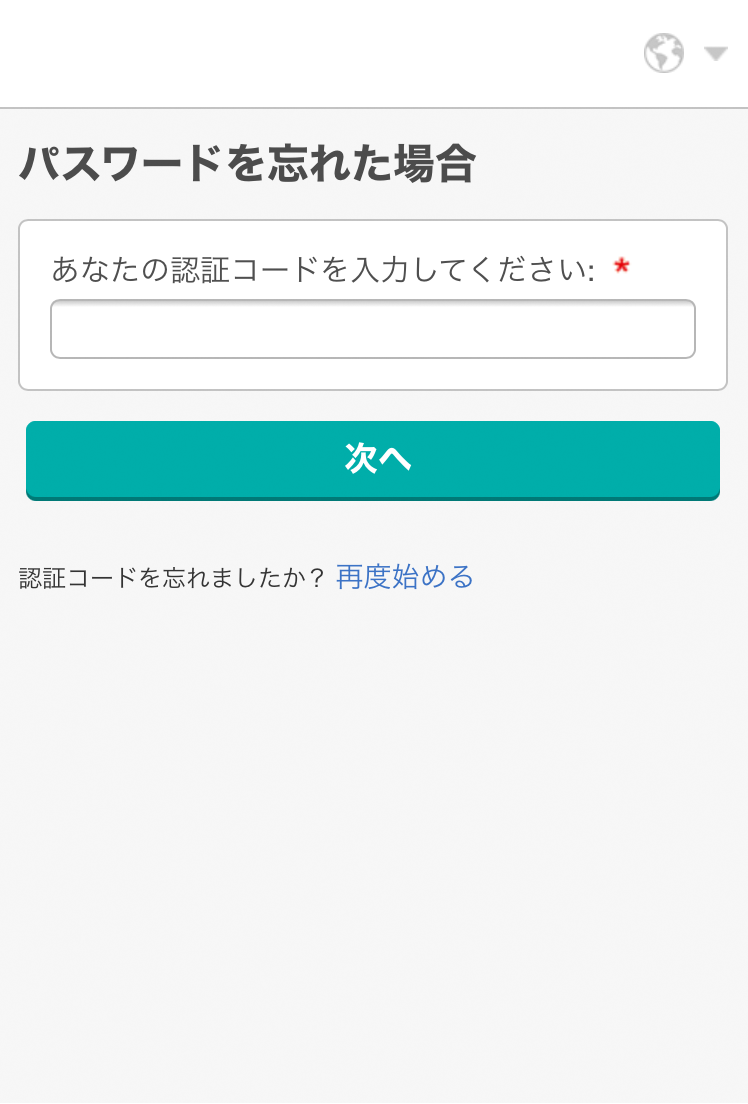
Task: Open the 再度始める link
Action: [404, 577]
